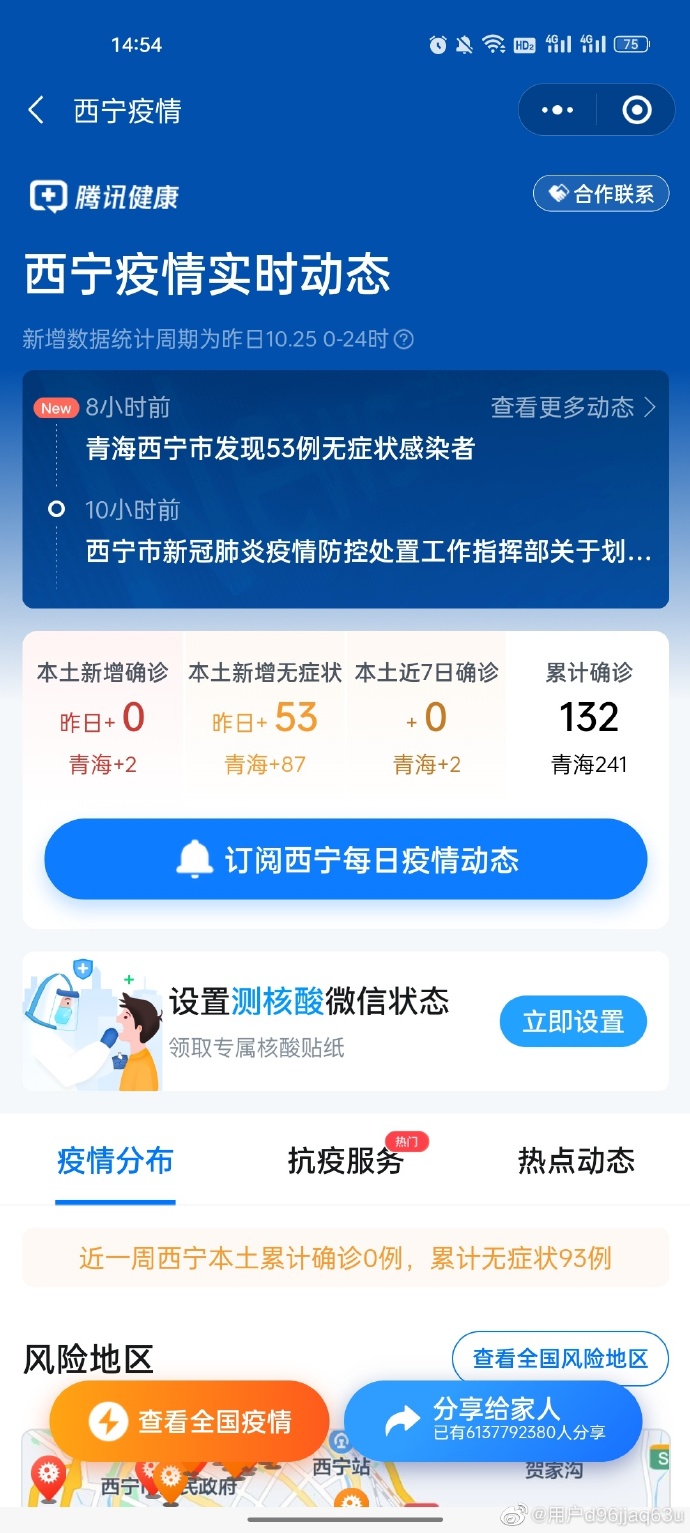Tap 立即设置 for the 测核酸 WeChat status
The image size is (690, 1533).
[x=573, y=1021]
